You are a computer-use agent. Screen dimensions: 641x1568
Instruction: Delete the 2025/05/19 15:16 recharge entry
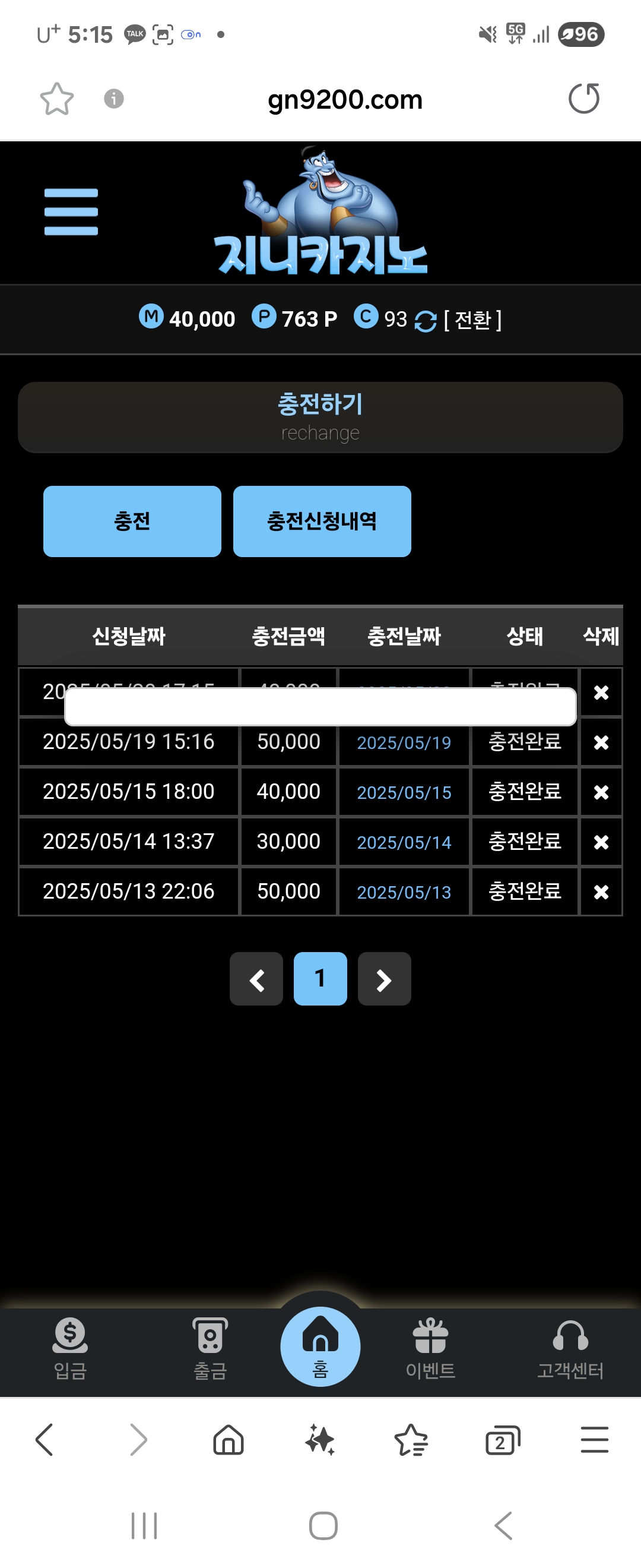601,742
